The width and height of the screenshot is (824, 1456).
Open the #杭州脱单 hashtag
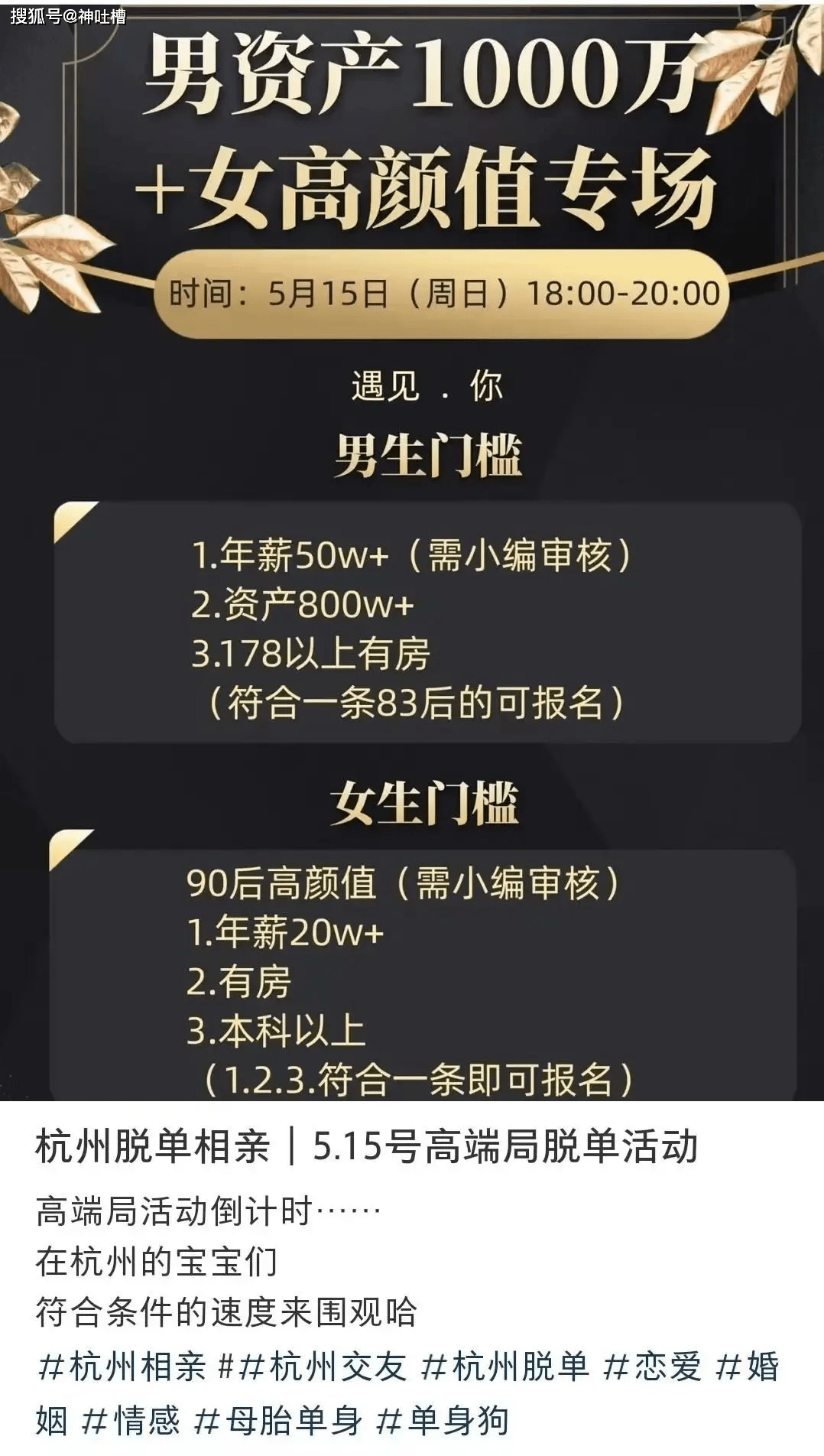(x=505, y=1367)
